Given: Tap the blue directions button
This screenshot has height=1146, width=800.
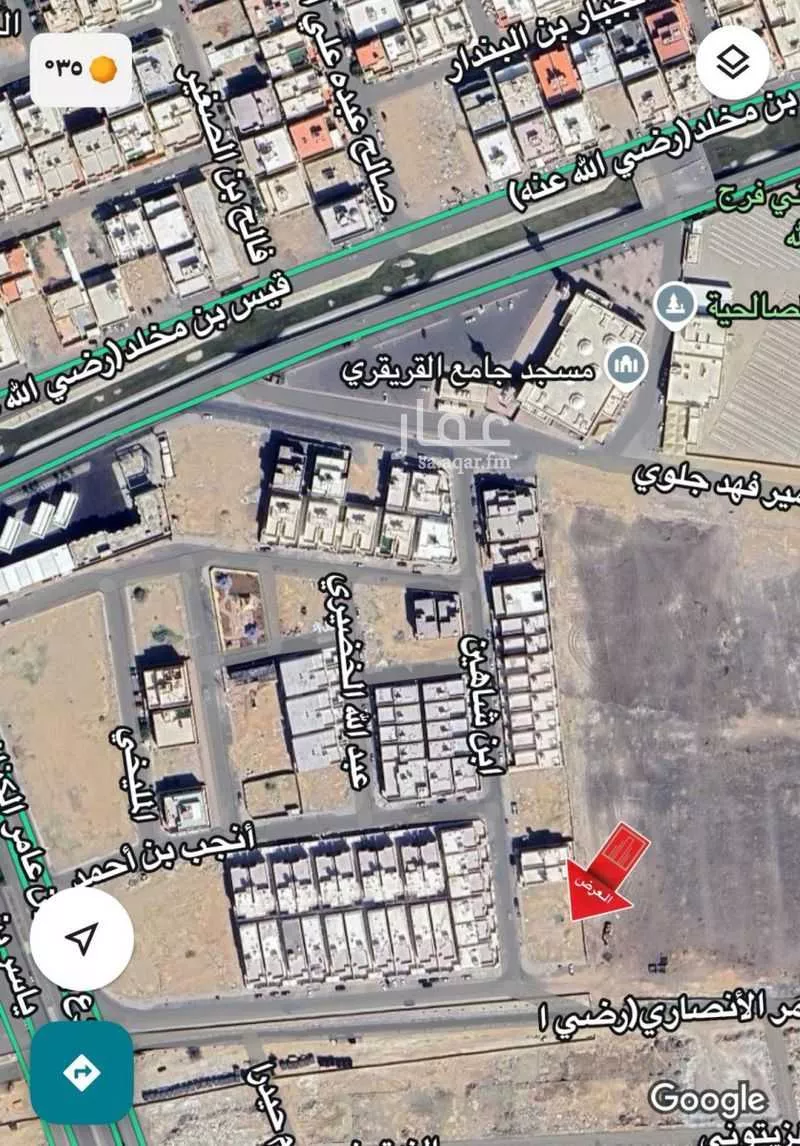Looking at the screenshot, I should point(81,1072).
